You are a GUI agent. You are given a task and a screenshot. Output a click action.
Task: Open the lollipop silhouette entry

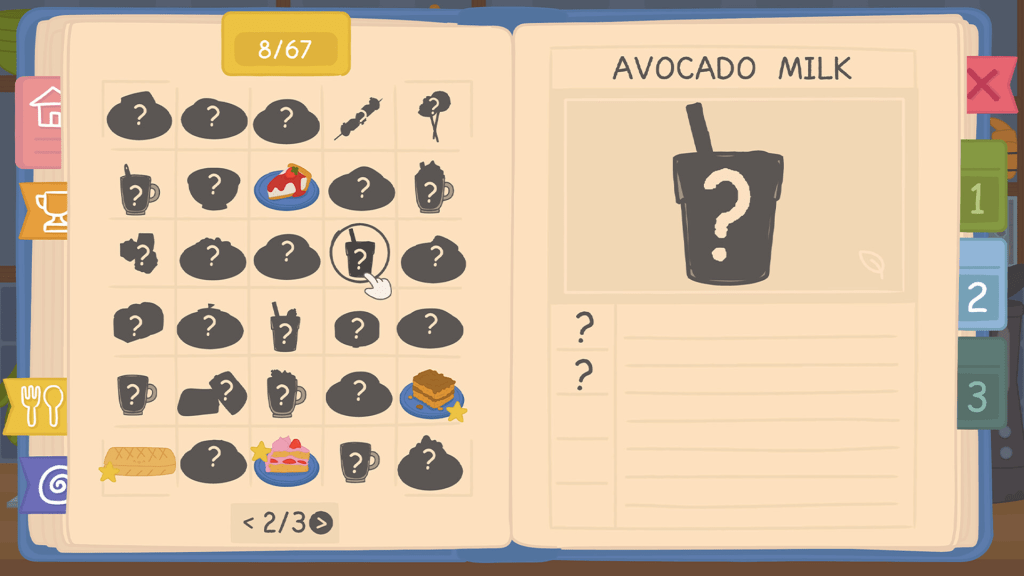[433, 117]
